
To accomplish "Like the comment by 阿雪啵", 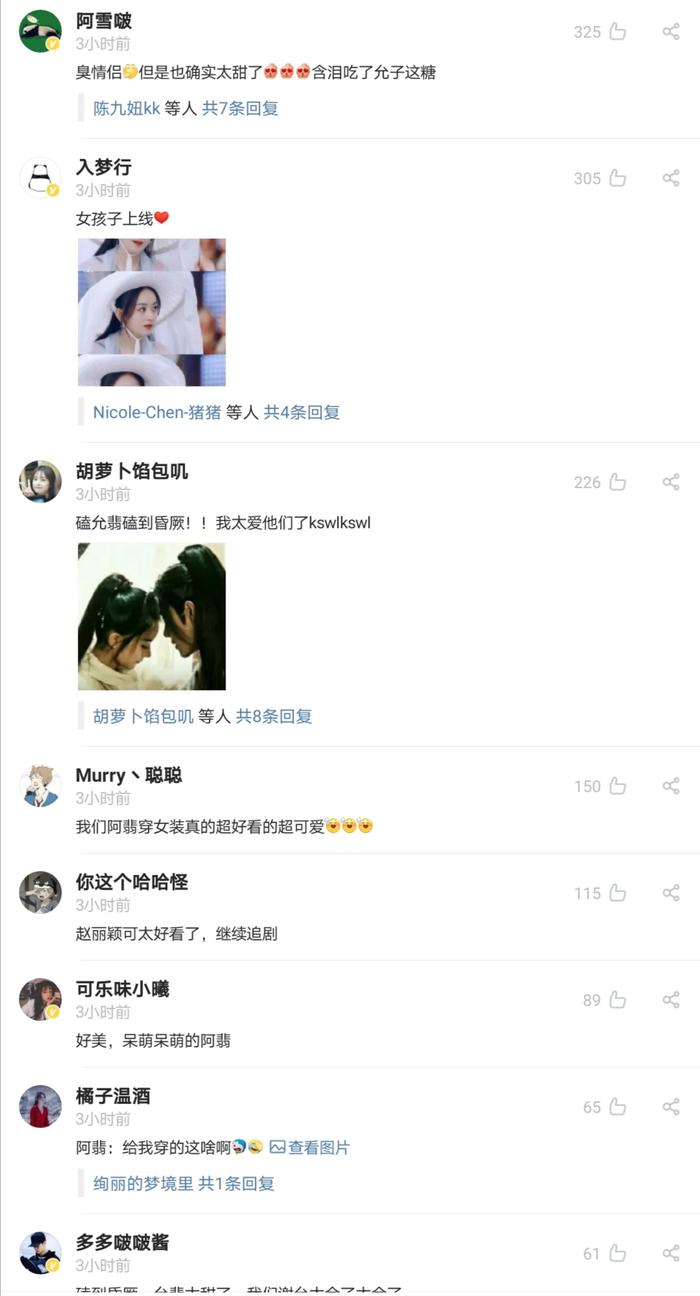I will click(617, 32).
